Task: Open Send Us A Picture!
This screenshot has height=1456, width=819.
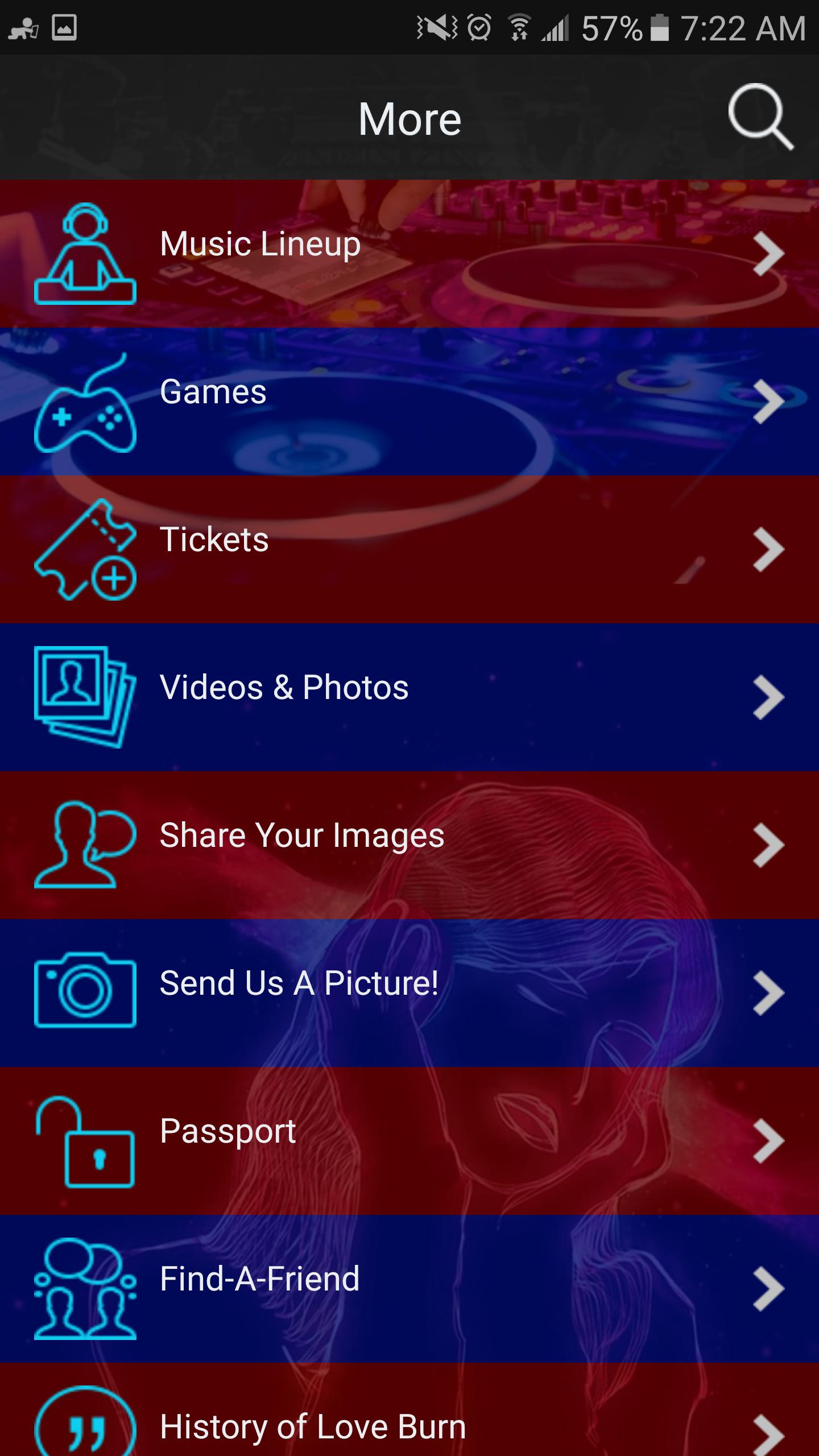Action: click(409, 993)
